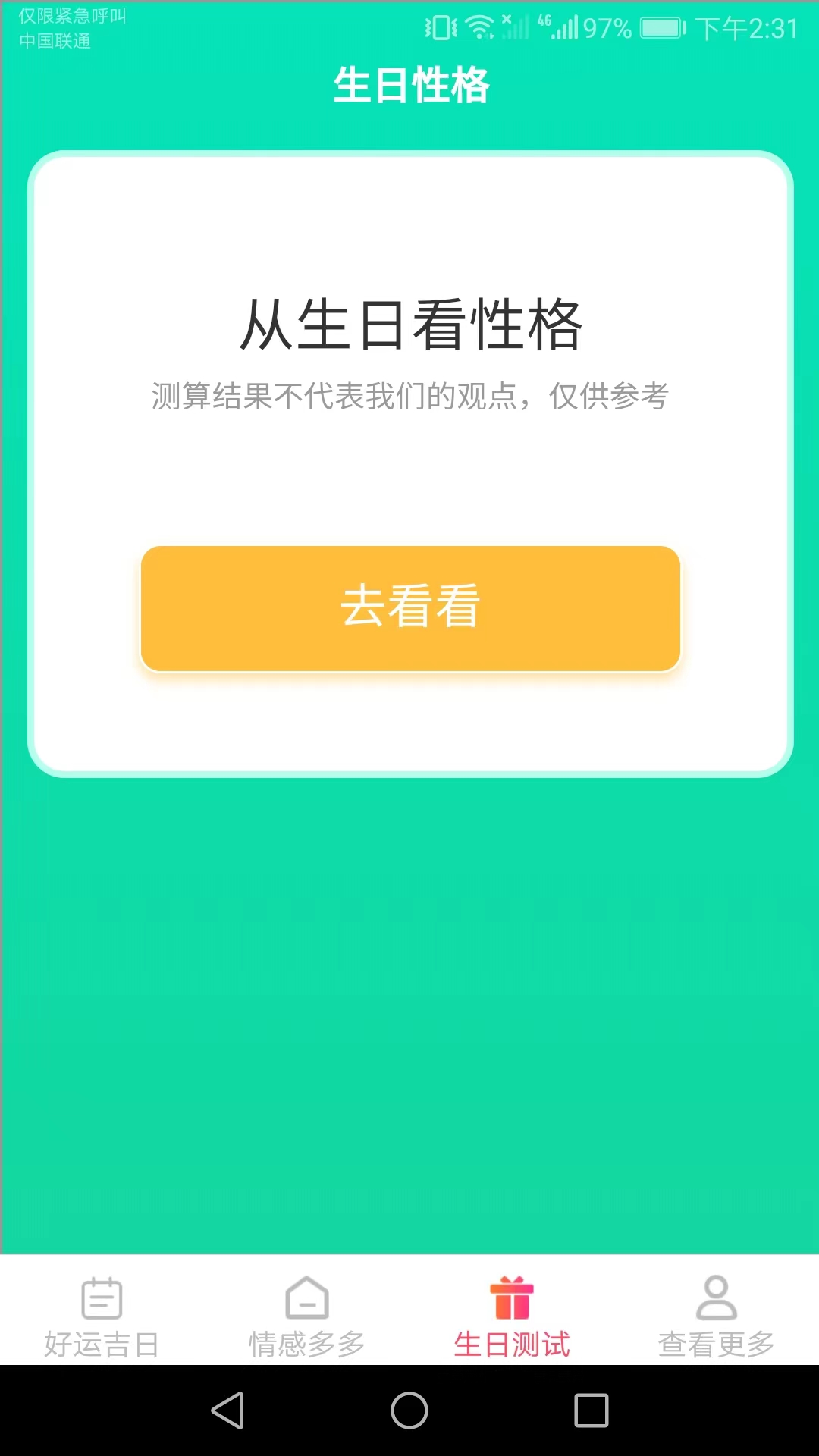Tap the 去看看 button
Image resolution: width=819 pixels, height=1456 pixels.
click(410, 608)
